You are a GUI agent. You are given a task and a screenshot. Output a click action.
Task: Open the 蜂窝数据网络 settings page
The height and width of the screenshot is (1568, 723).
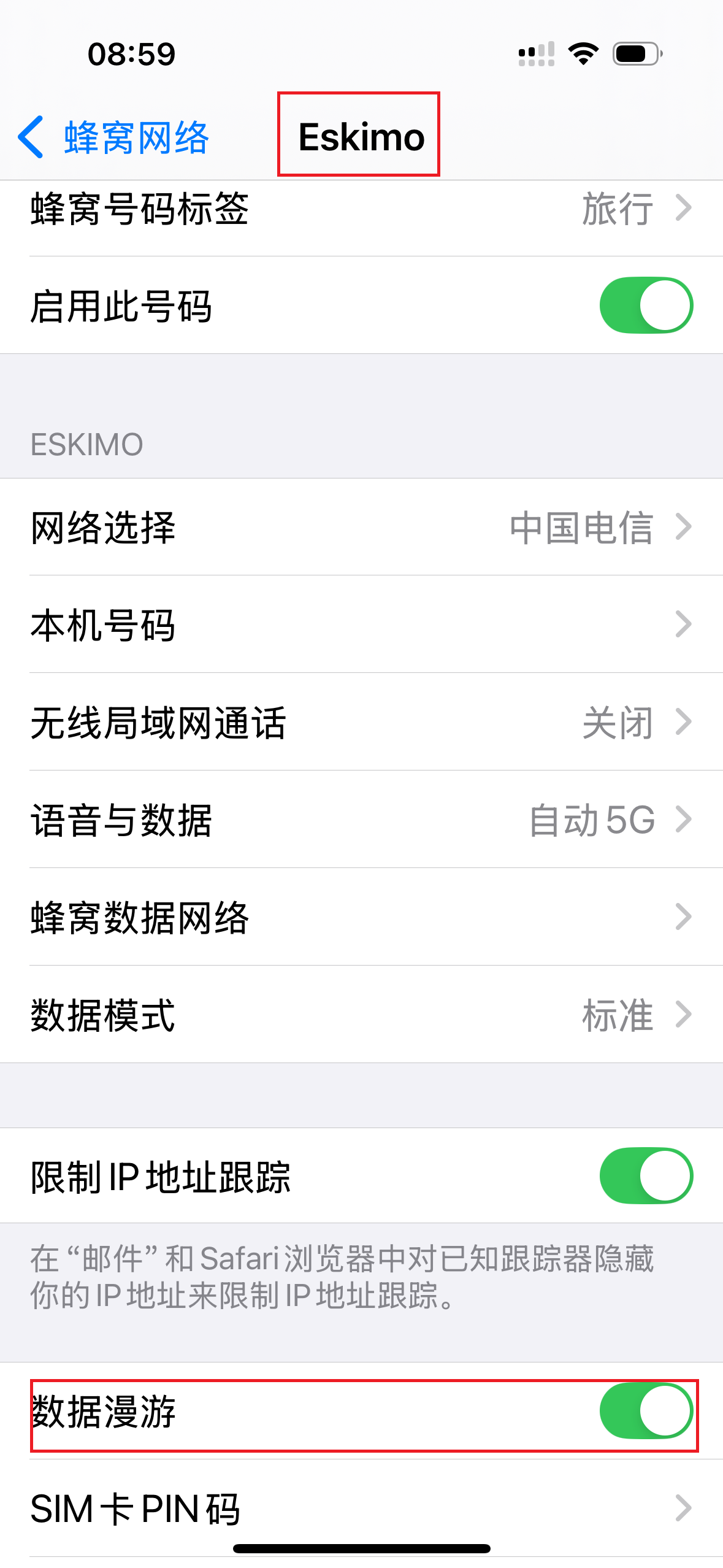click(x=362, y=918)
